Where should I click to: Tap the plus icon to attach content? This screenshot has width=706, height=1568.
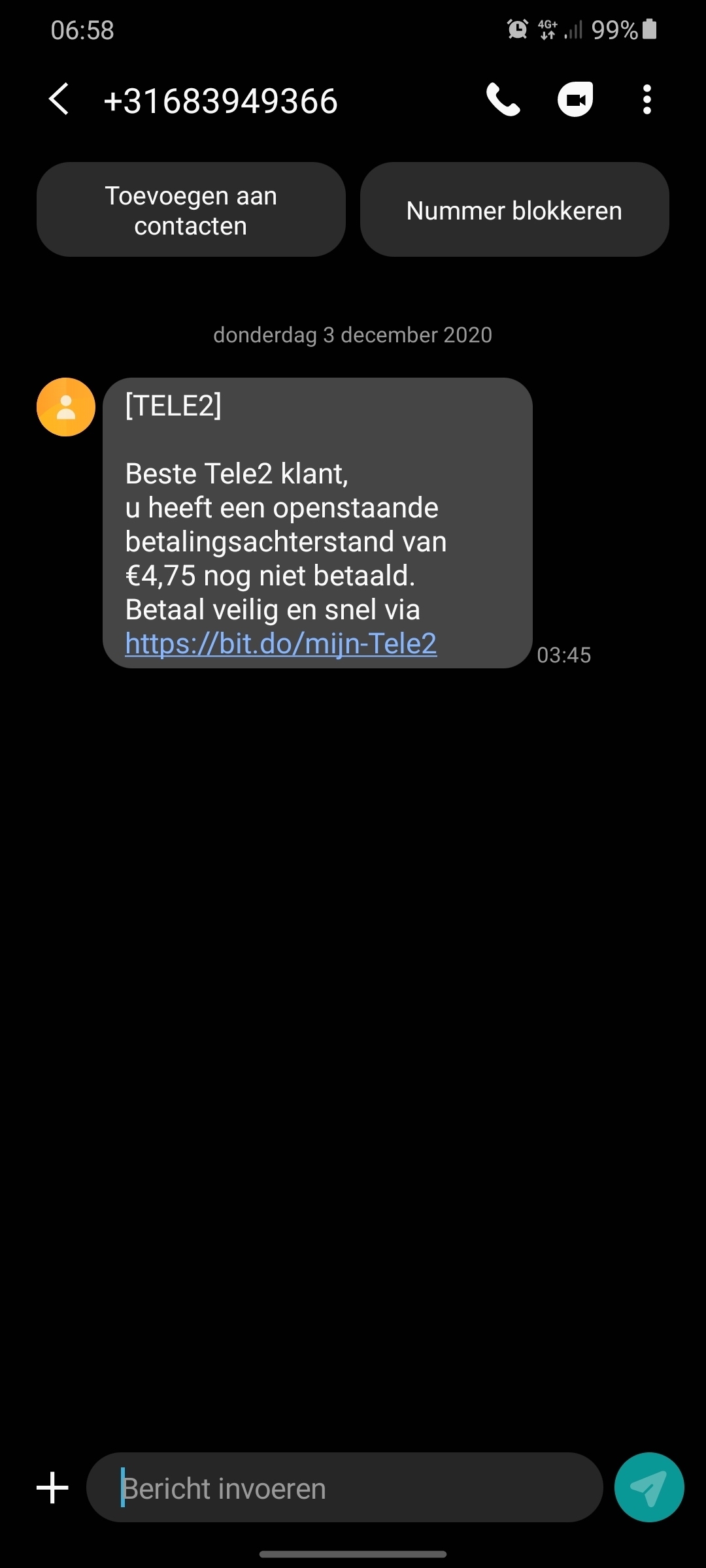[x=52, y=1488]
